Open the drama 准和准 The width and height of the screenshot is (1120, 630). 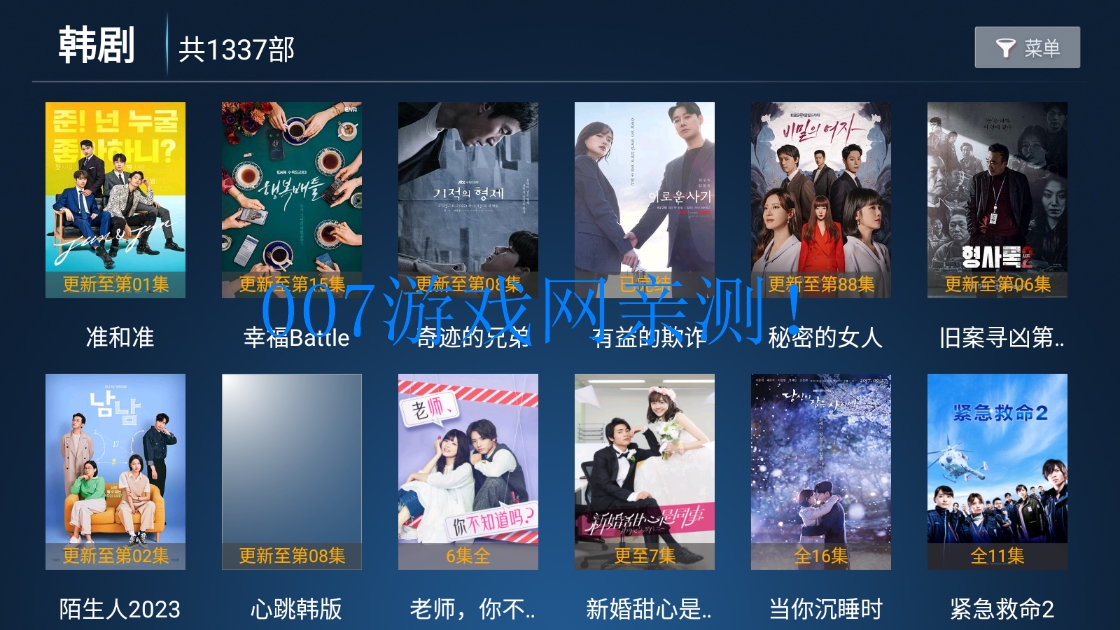click(x=115, y=200)
